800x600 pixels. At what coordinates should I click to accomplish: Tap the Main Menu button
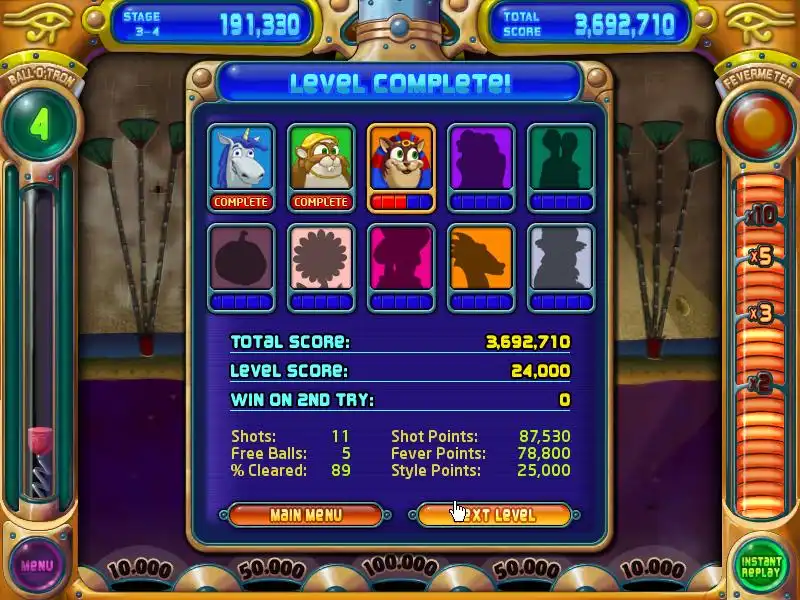pos(305,515)
